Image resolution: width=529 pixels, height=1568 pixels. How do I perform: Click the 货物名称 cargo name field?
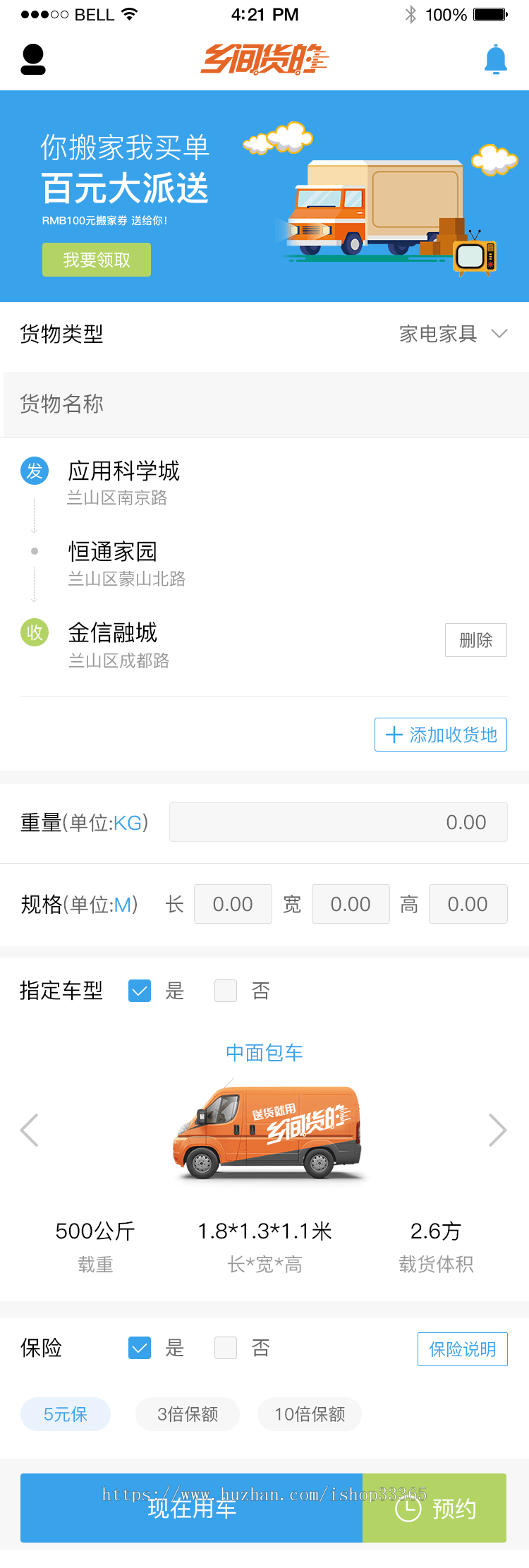[264, 404]
